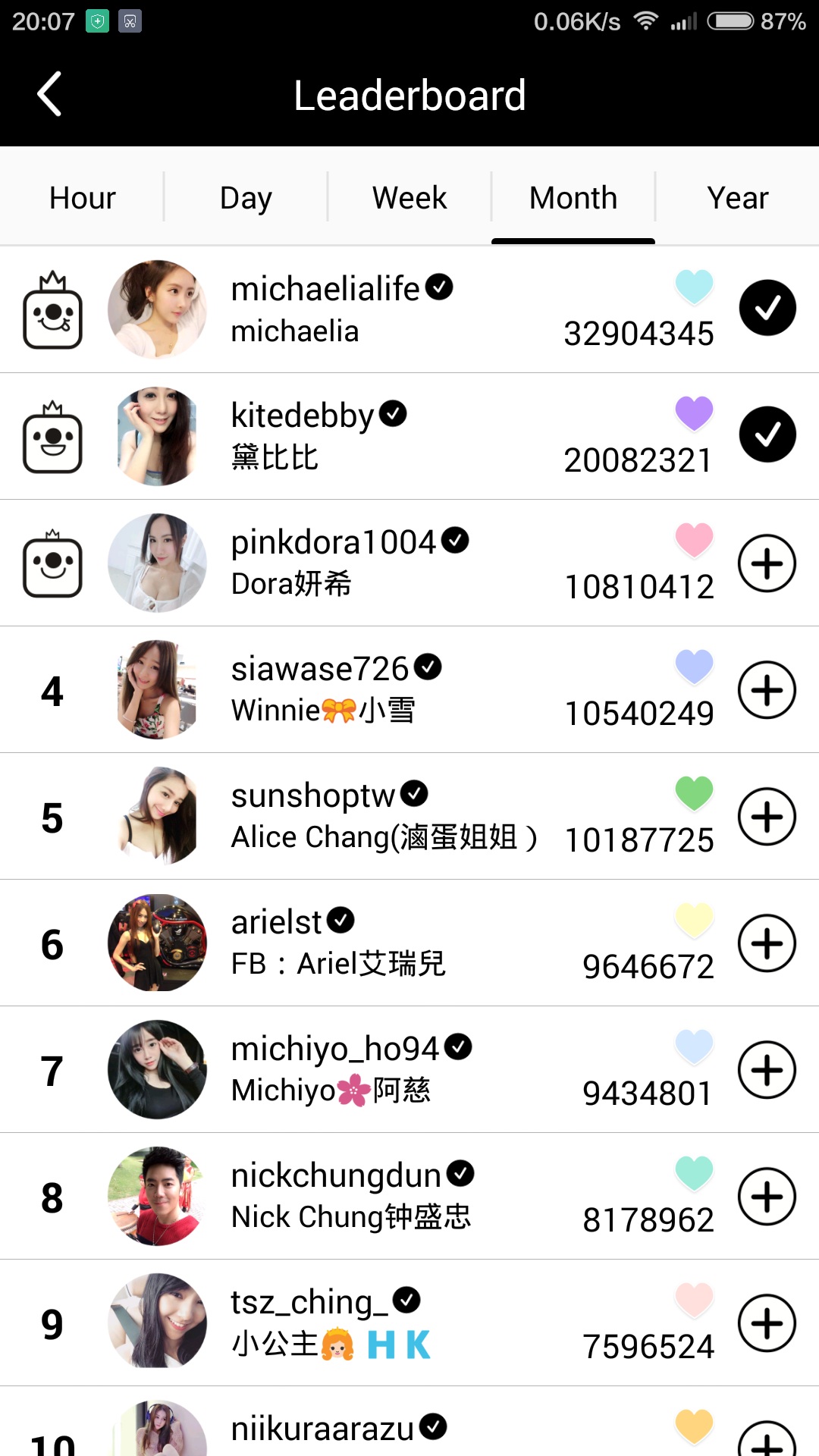This screenshot has width=819, height=1456.
Task: Unfollow michaelialife via the check button
Action: [x=767, y=308]
